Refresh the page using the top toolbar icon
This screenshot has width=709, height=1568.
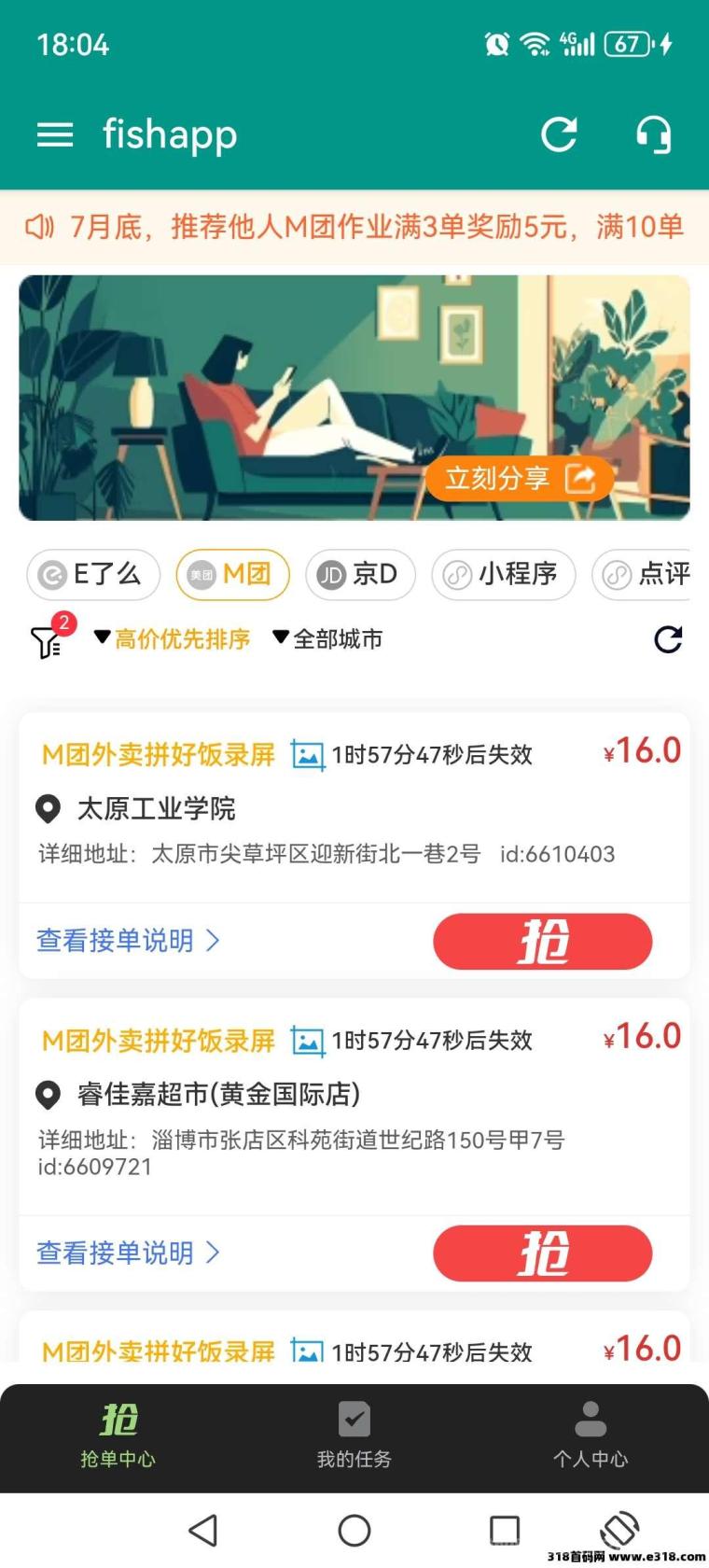tap(560, 134)
